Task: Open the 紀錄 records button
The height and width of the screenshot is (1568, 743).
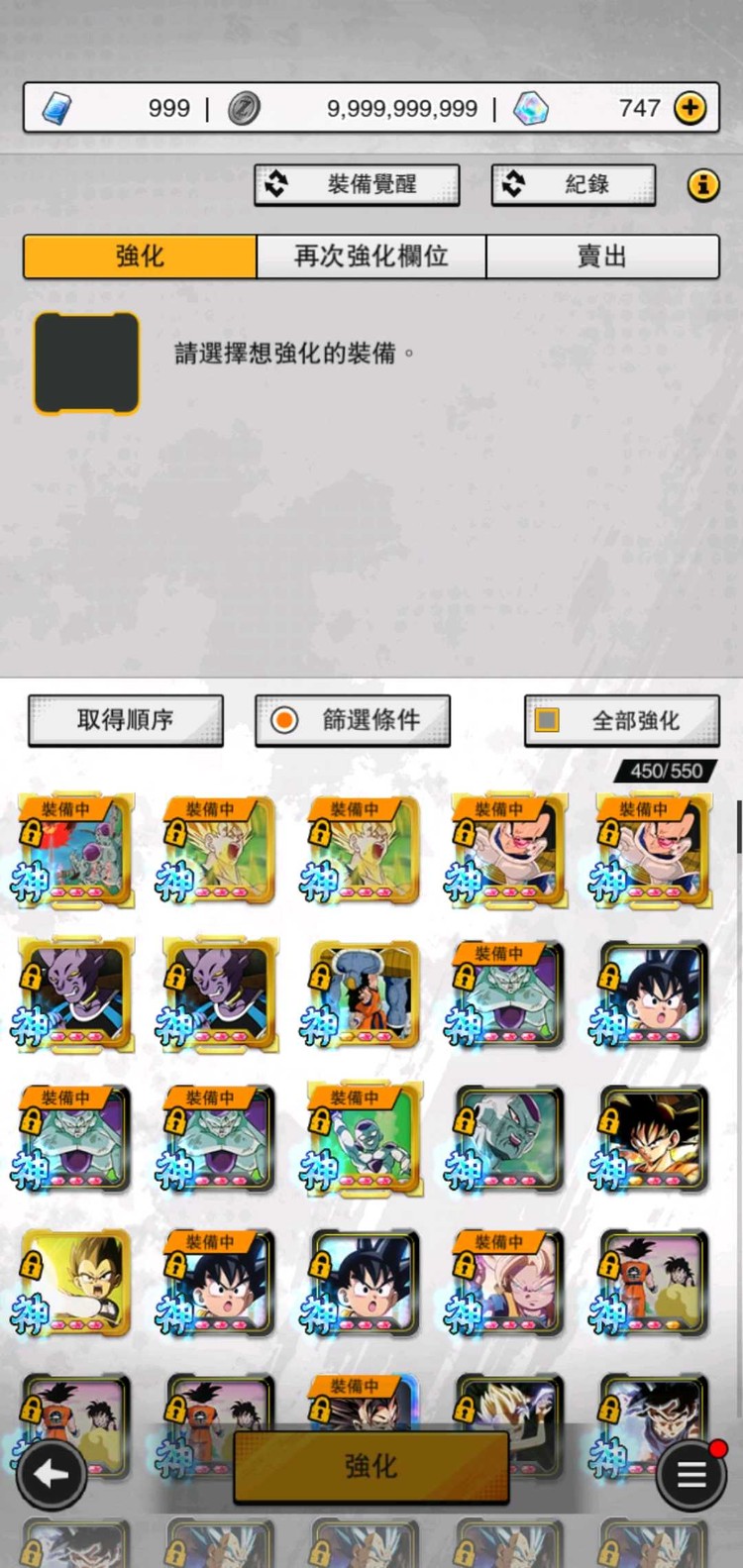Action: 574,184
